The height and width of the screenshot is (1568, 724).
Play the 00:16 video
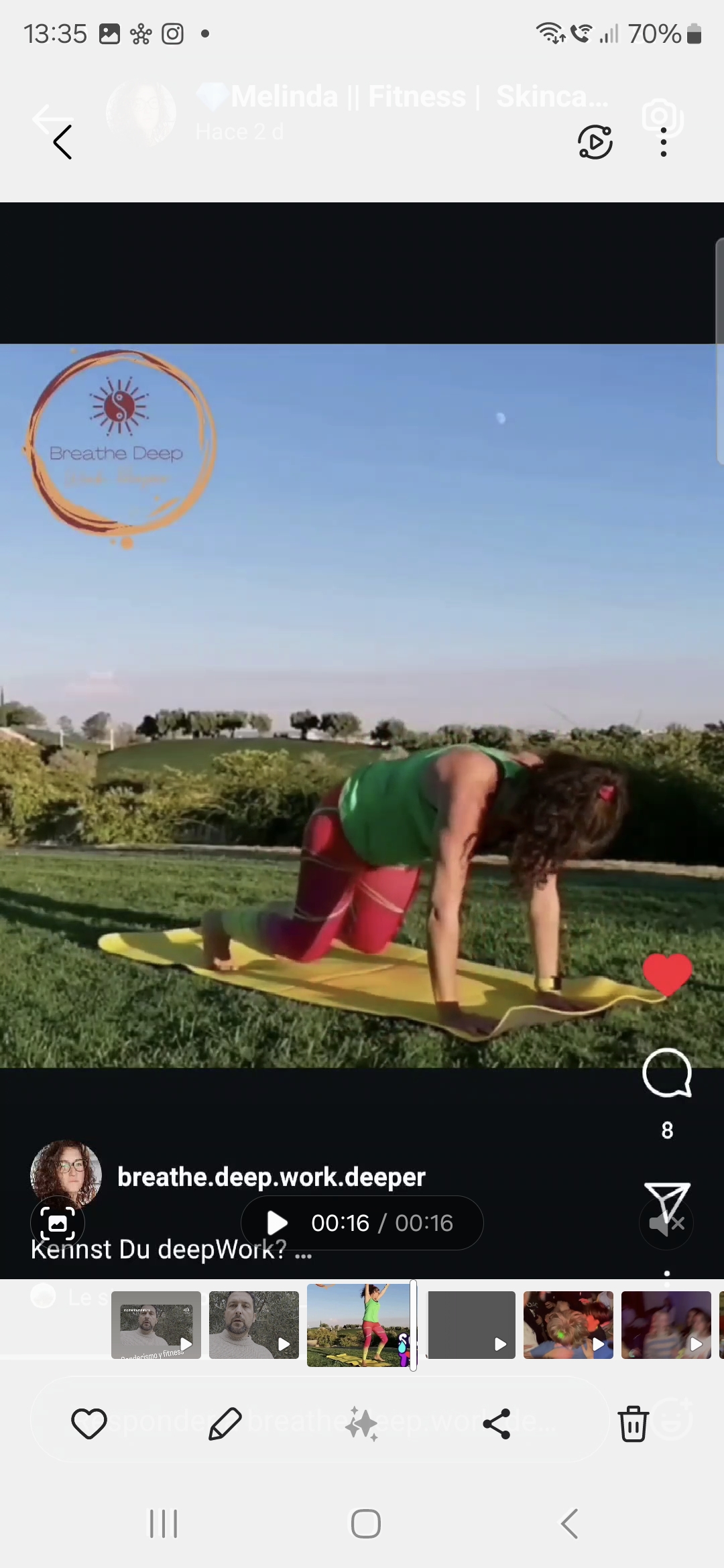pyautogui.click(x=278, y=1223)
